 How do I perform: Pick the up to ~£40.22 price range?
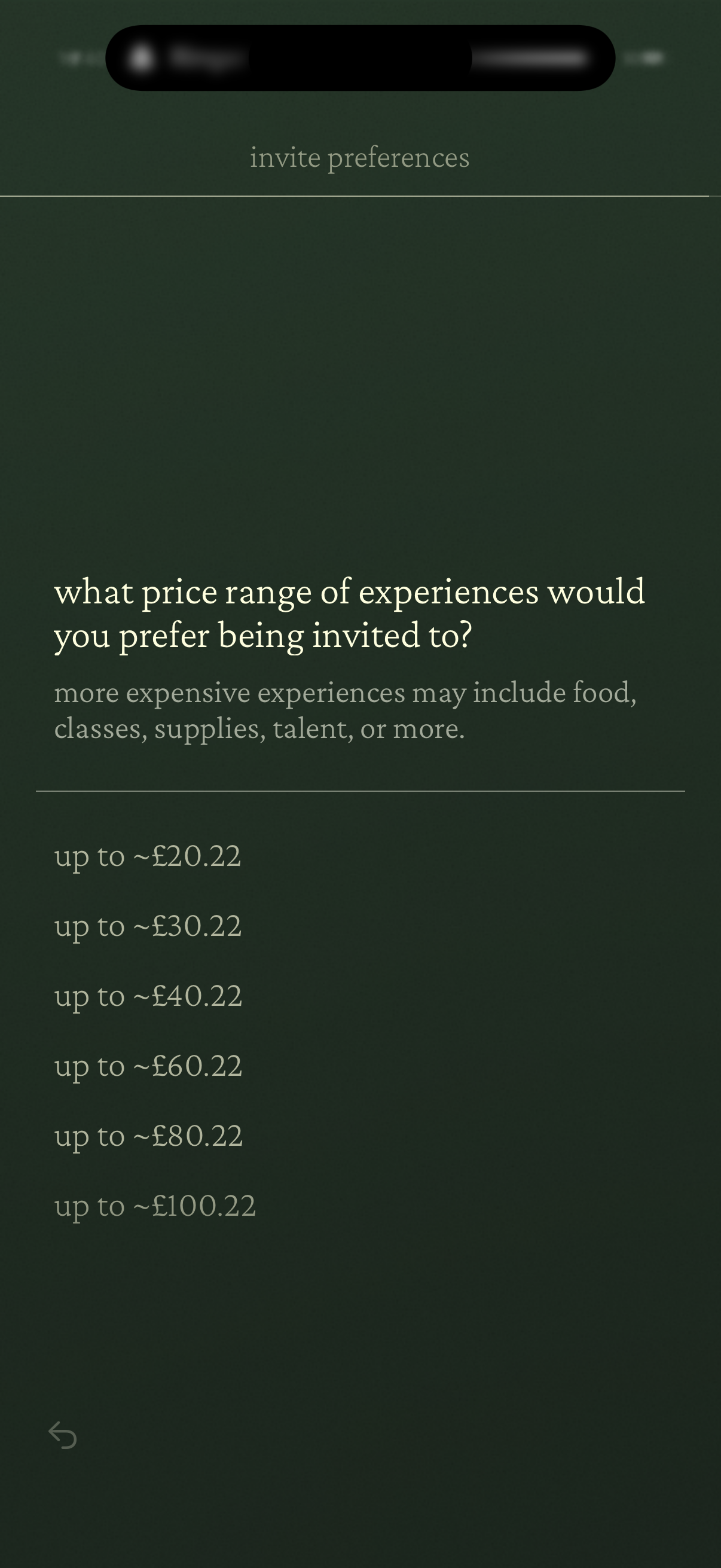(x=148, y=996)
